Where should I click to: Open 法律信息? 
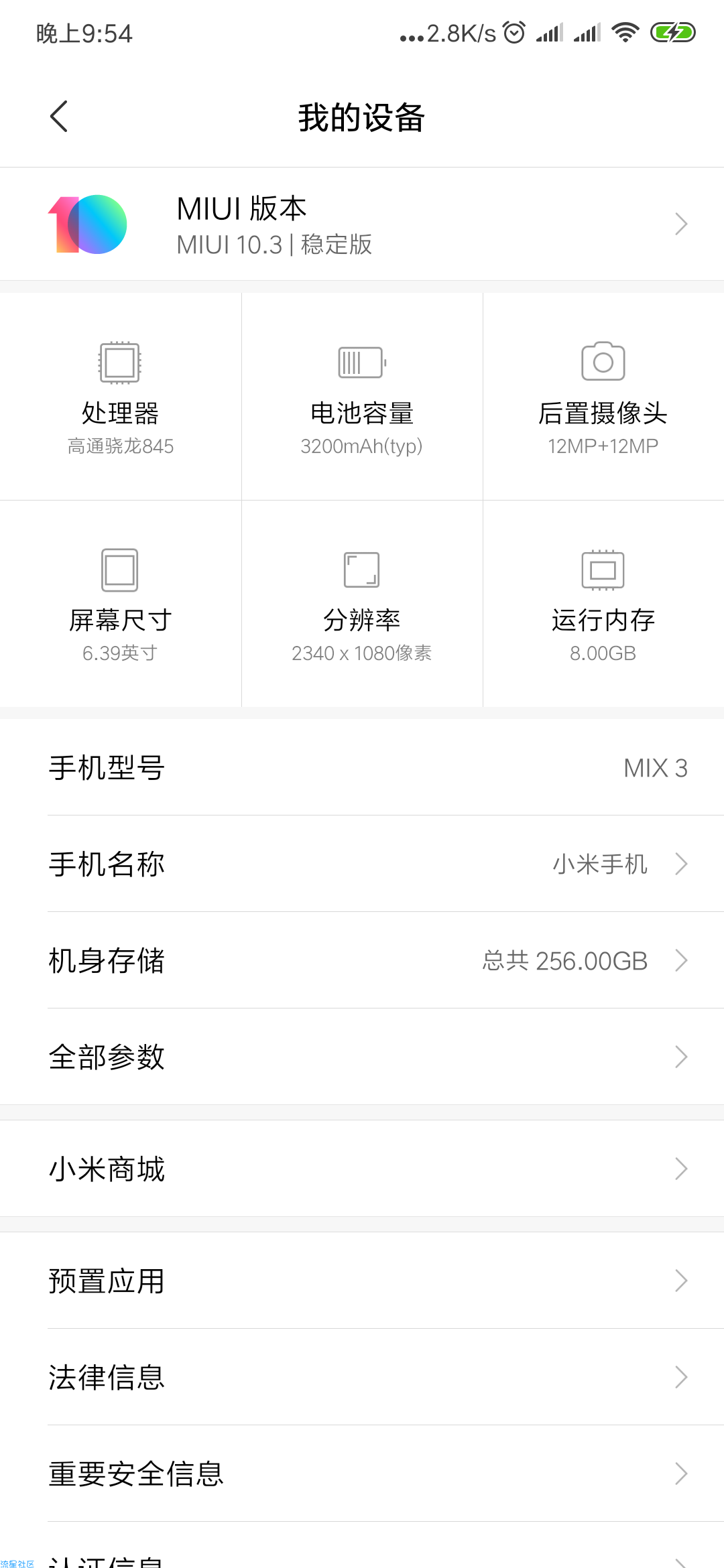[x=362, y=1377]
